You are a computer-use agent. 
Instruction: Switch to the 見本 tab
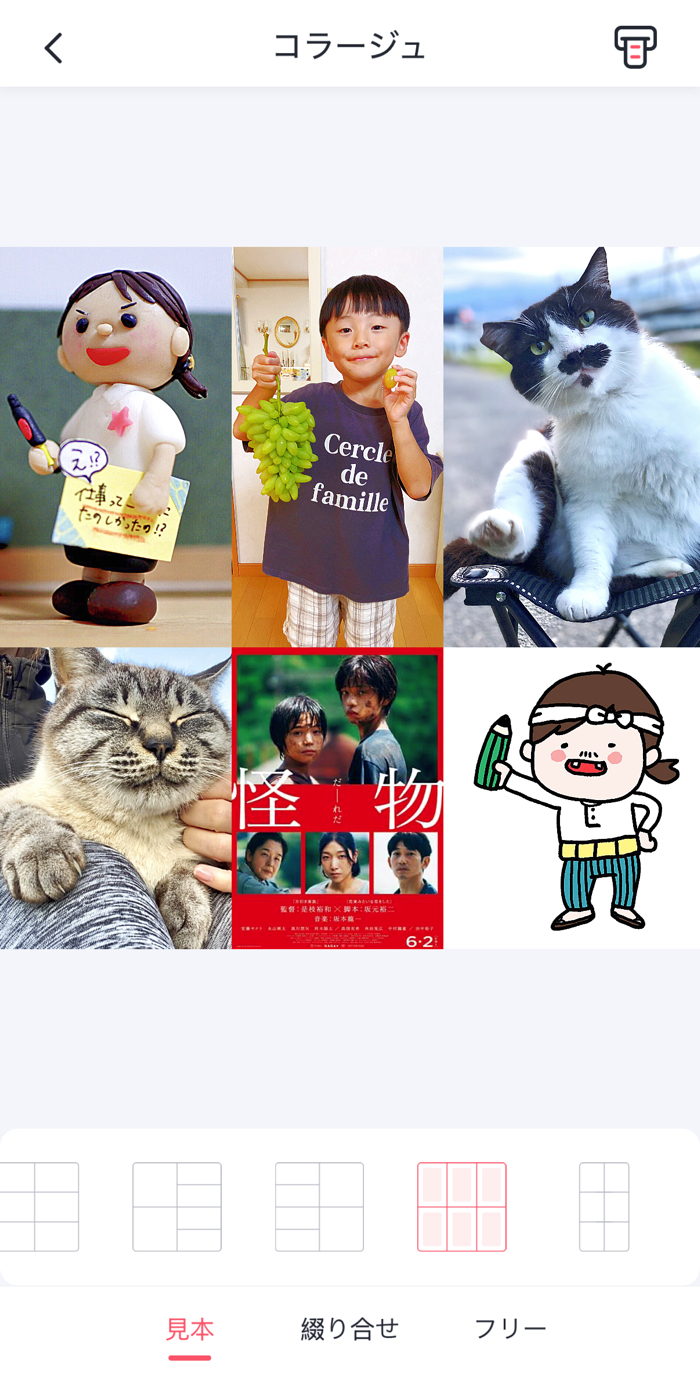(x=190, y=1329)
